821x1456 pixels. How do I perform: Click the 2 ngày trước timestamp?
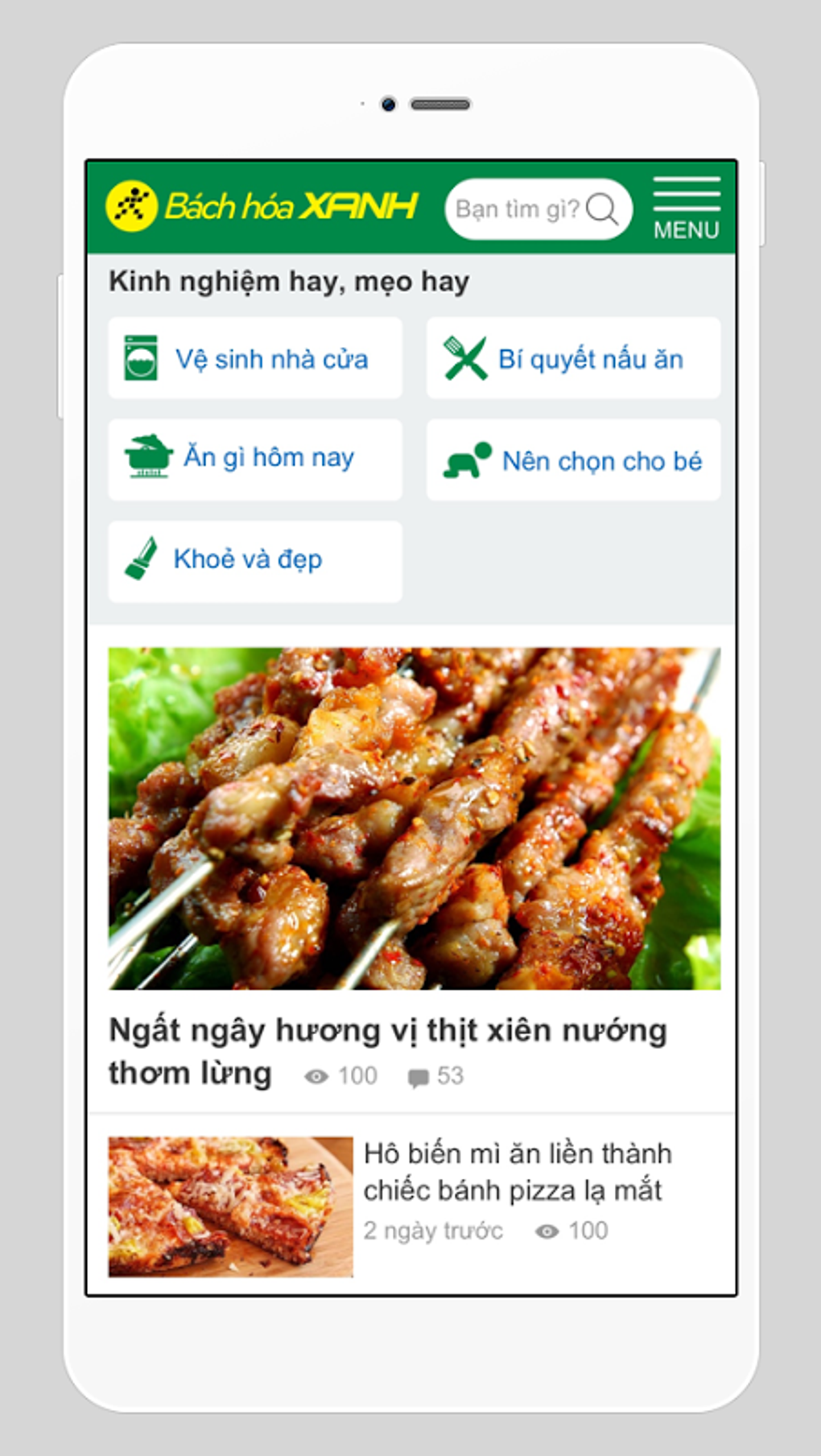click(x=433, y=1229)
